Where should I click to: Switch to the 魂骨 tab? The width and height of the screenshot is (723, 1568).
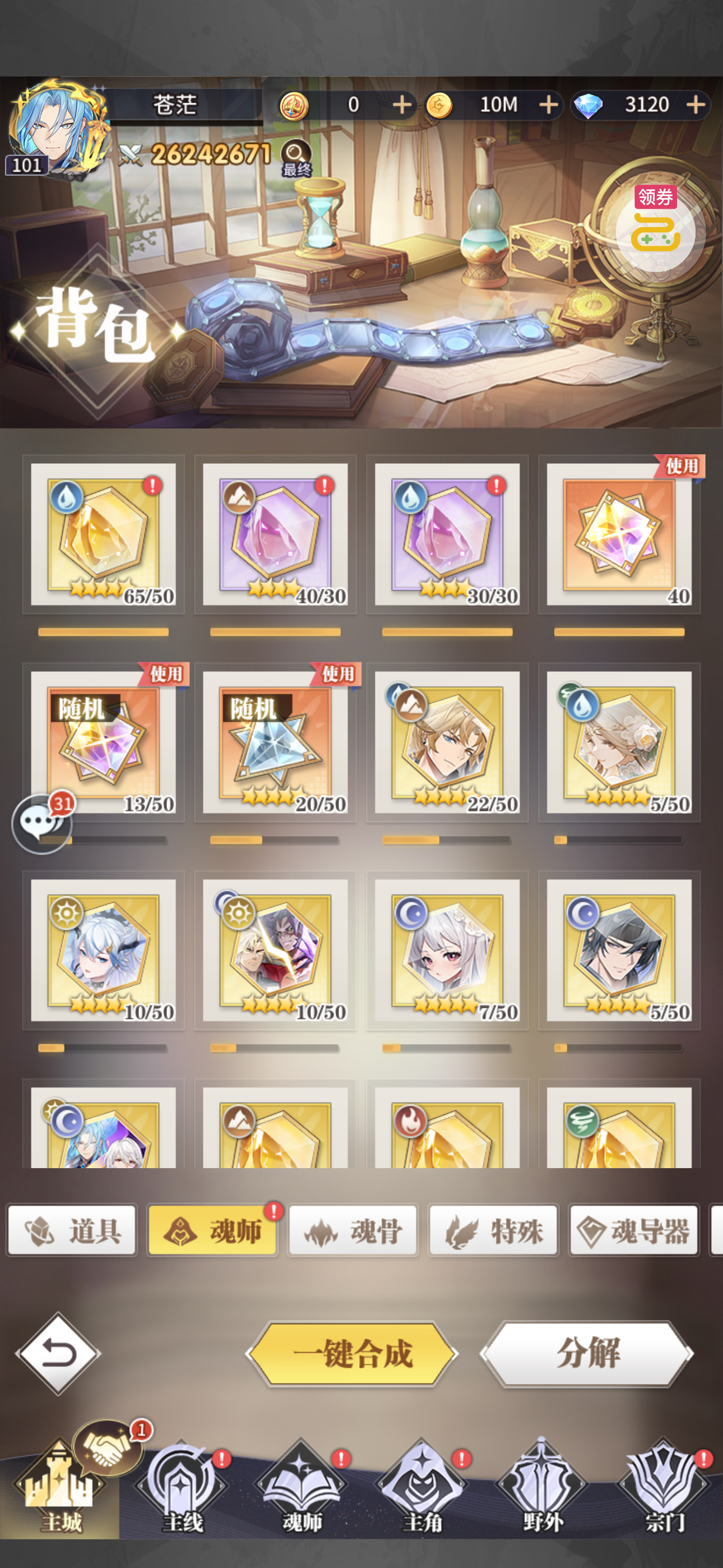(x=353, y=1230)
